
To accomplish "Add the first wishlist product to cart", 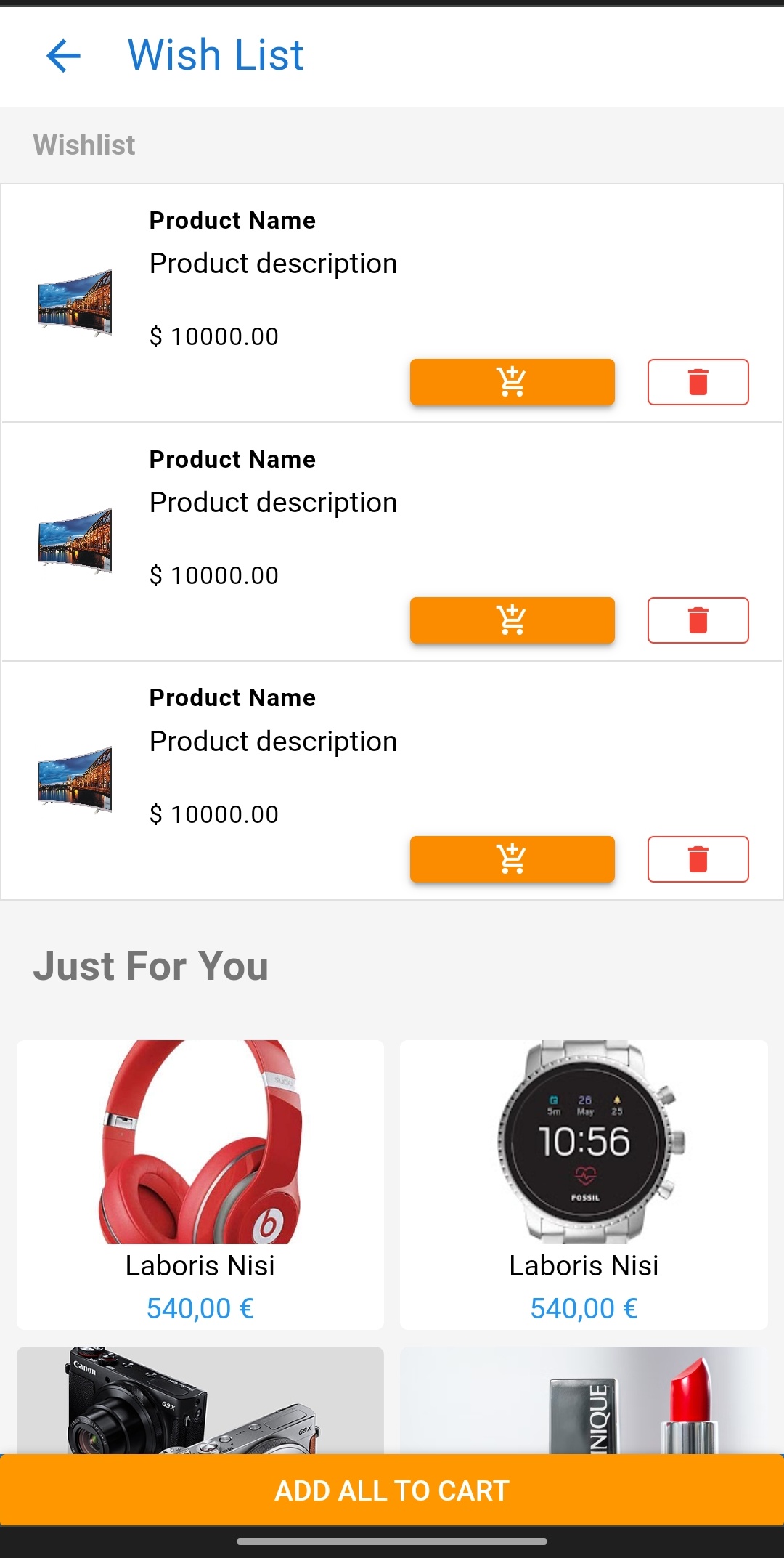I will [512, 382].
